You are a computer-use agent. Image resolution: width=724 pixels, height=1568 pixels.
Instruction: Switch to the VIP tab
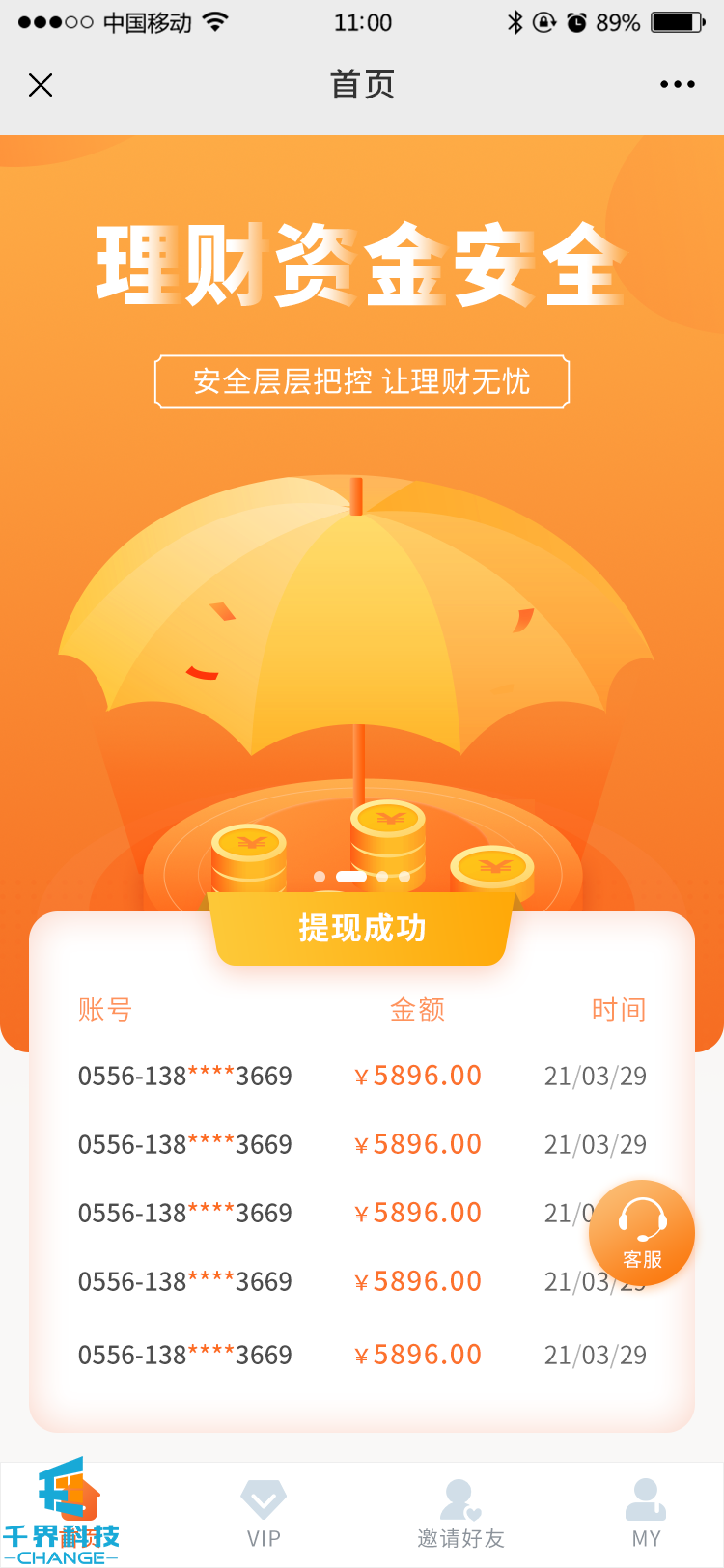(264, 1514)
